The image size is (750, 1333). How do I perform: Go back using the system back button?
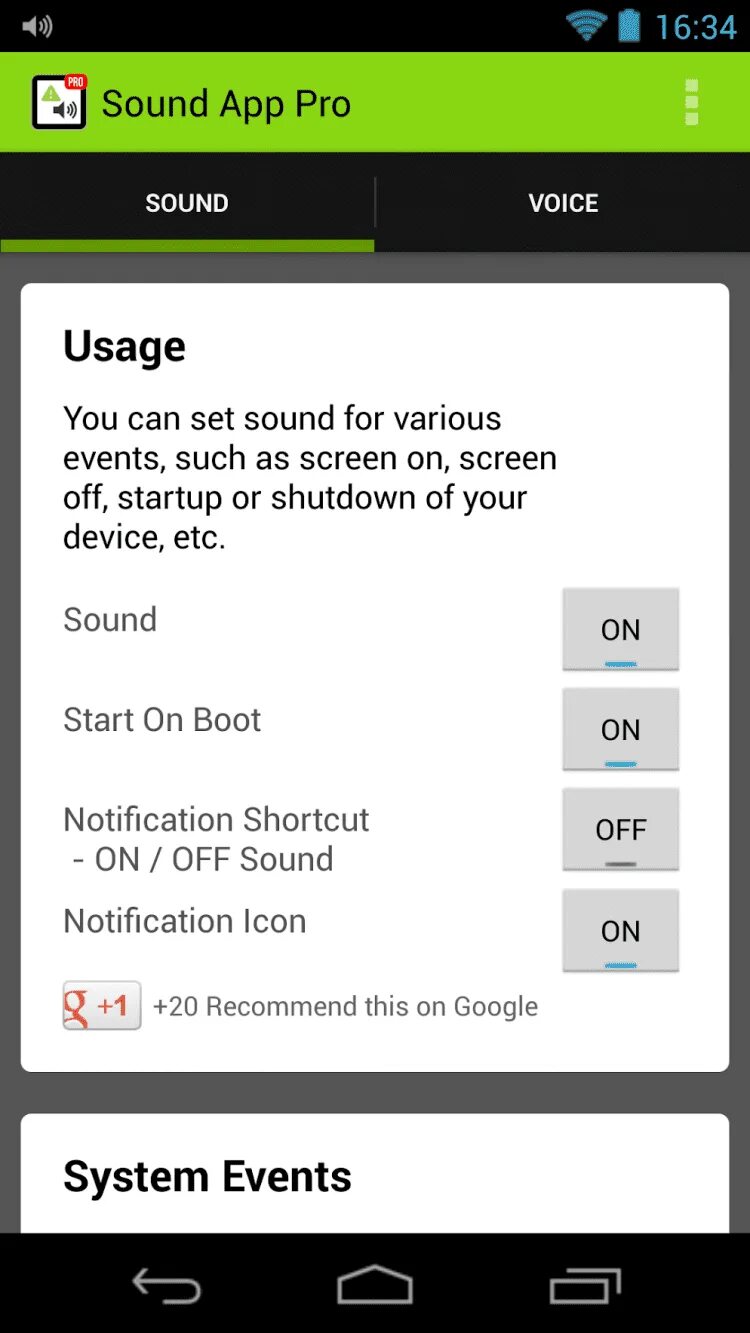(167, 1286)
